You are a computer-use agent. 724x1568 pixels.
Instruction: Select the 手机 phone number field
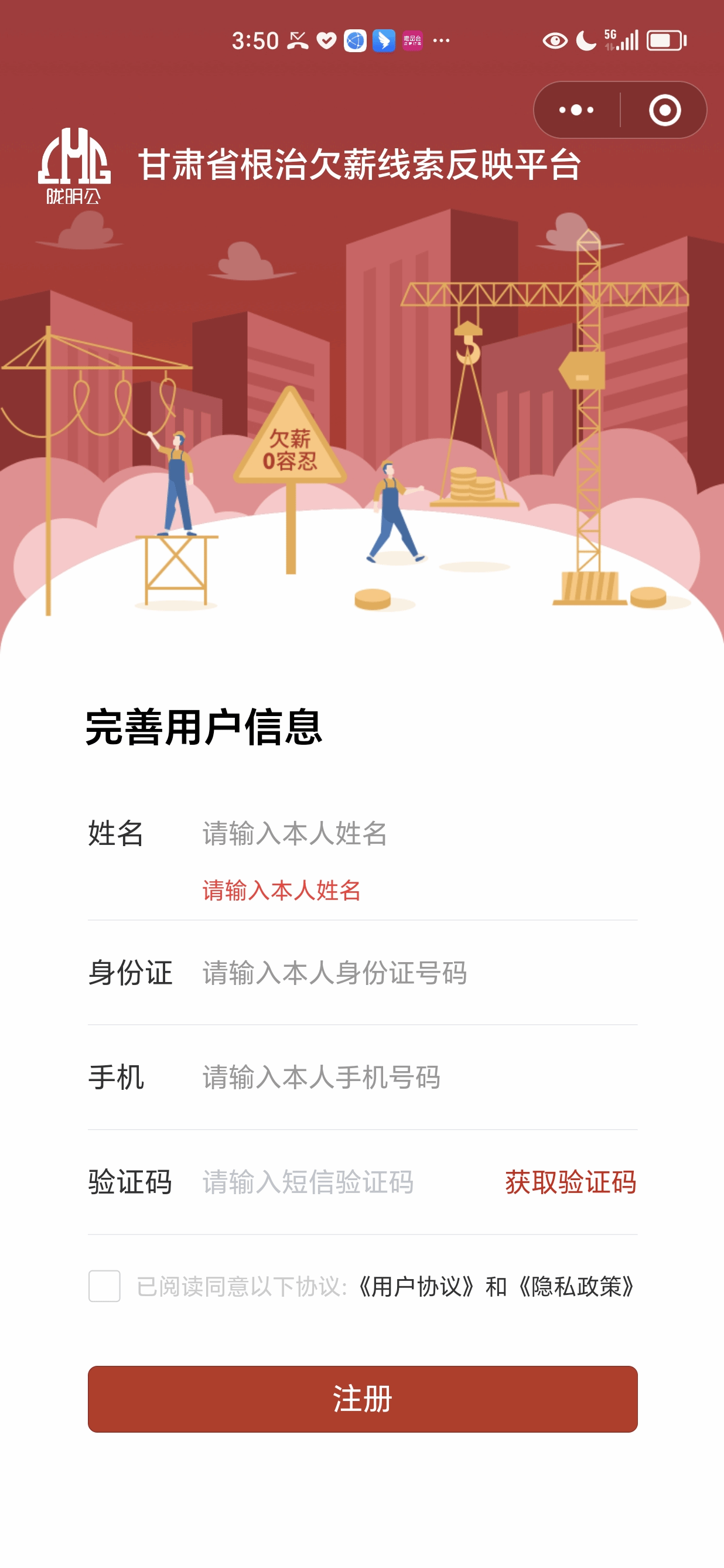point(419,1078)
